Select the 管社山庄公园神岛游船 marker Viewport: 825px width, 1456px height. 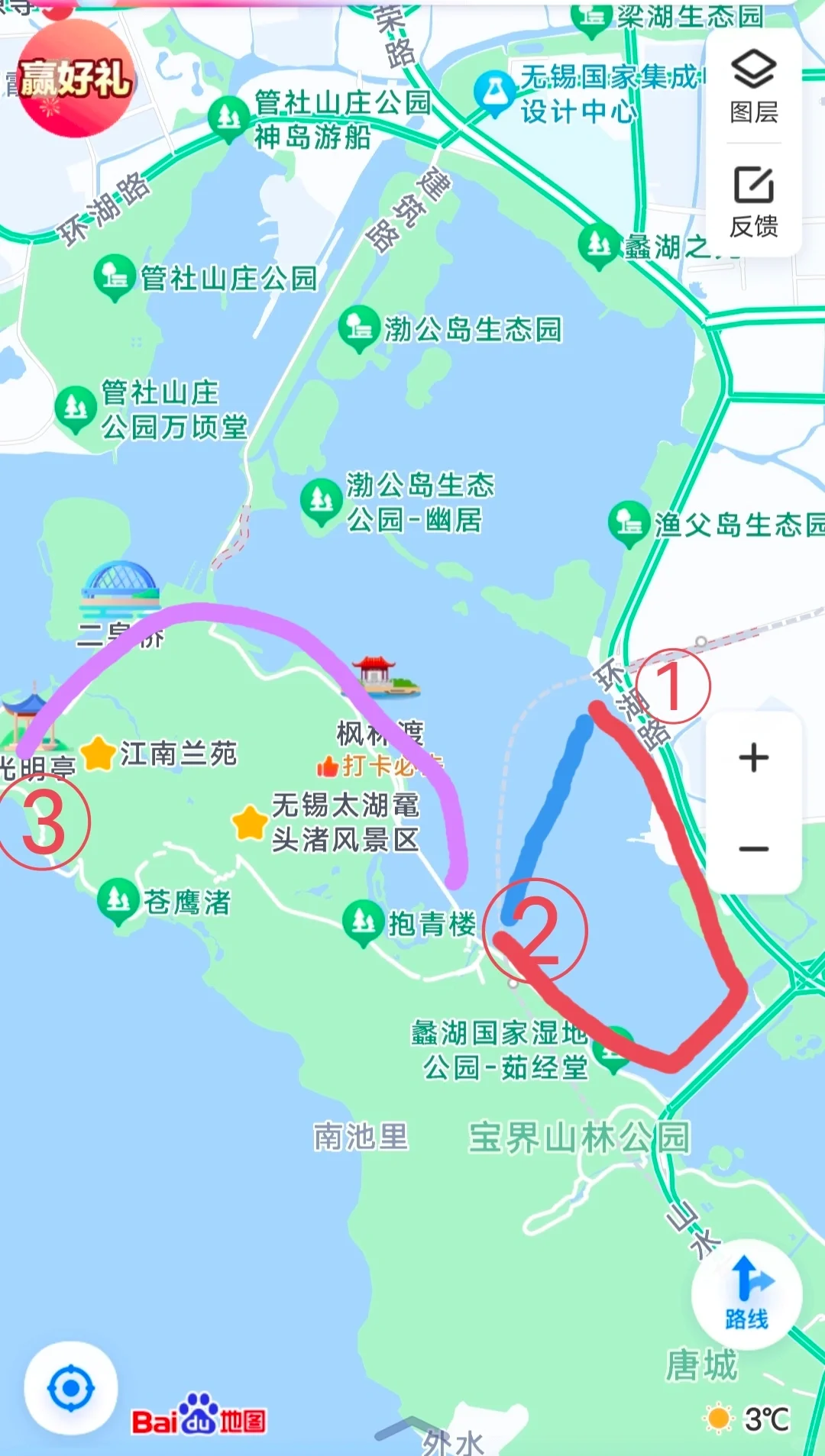228,118
